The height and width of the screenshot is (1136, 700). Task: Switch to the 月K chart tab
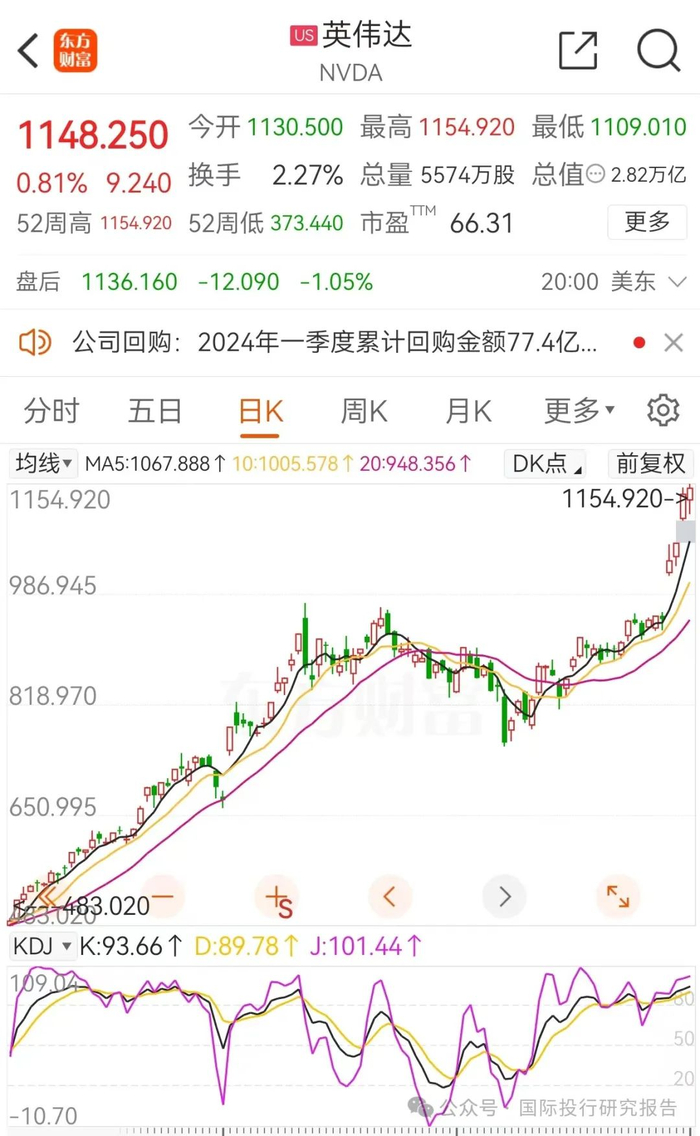pyautogui.click(x=468, y=411)
